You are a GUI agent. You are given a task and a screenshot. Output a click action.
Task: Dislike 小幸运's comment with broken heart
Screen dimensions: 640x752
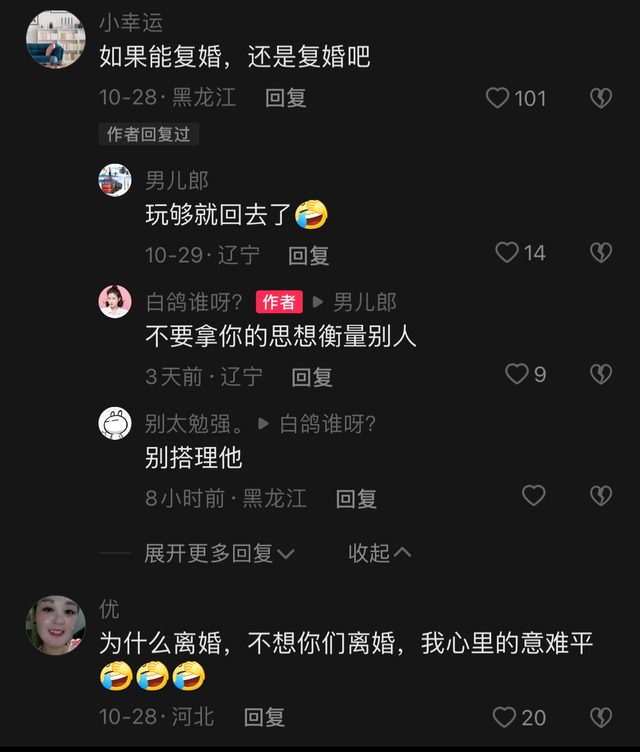point(600,98)
